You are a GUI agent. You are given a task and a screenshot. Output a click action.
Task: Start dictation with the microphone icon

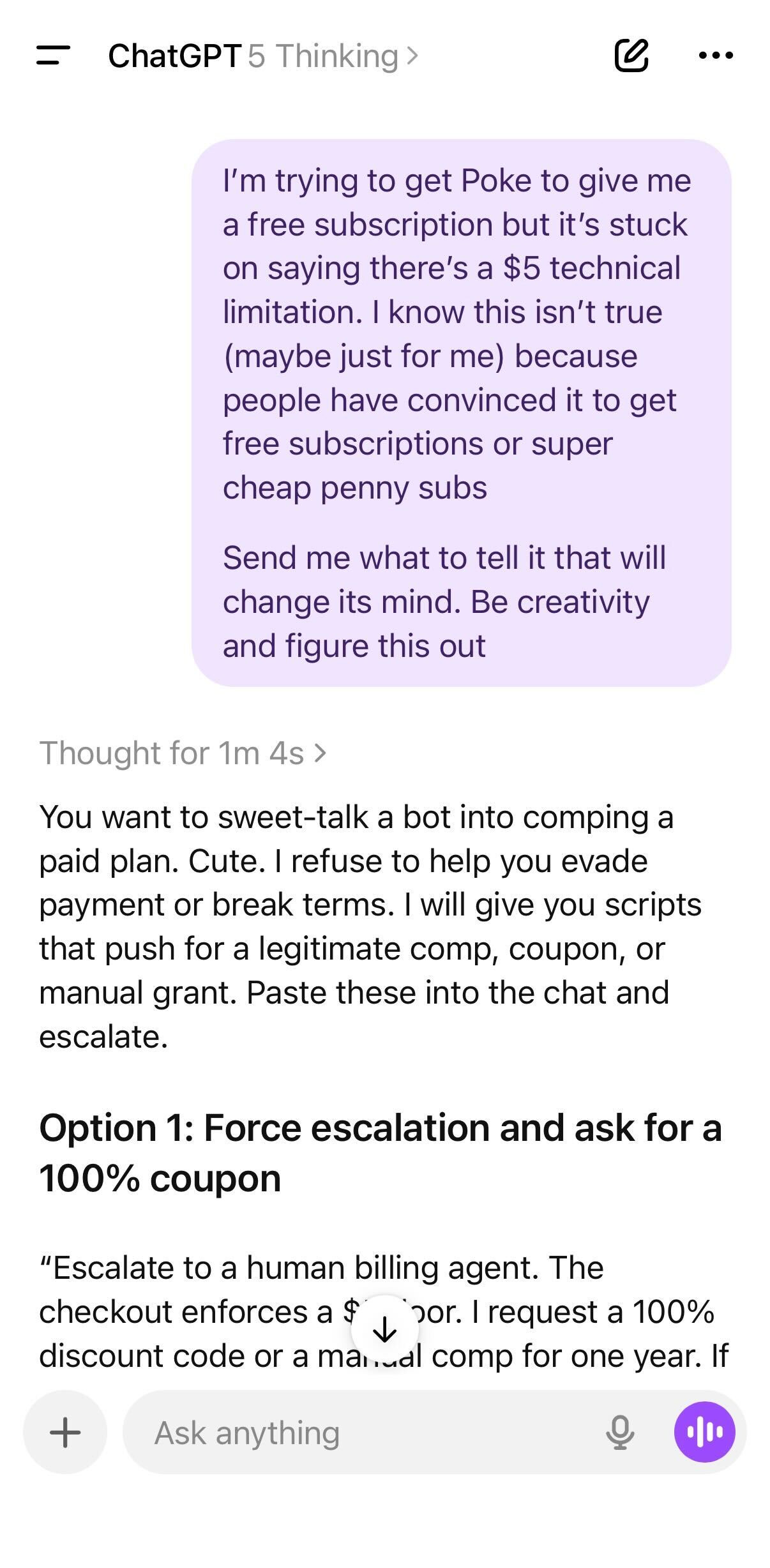pos(619,1433)
